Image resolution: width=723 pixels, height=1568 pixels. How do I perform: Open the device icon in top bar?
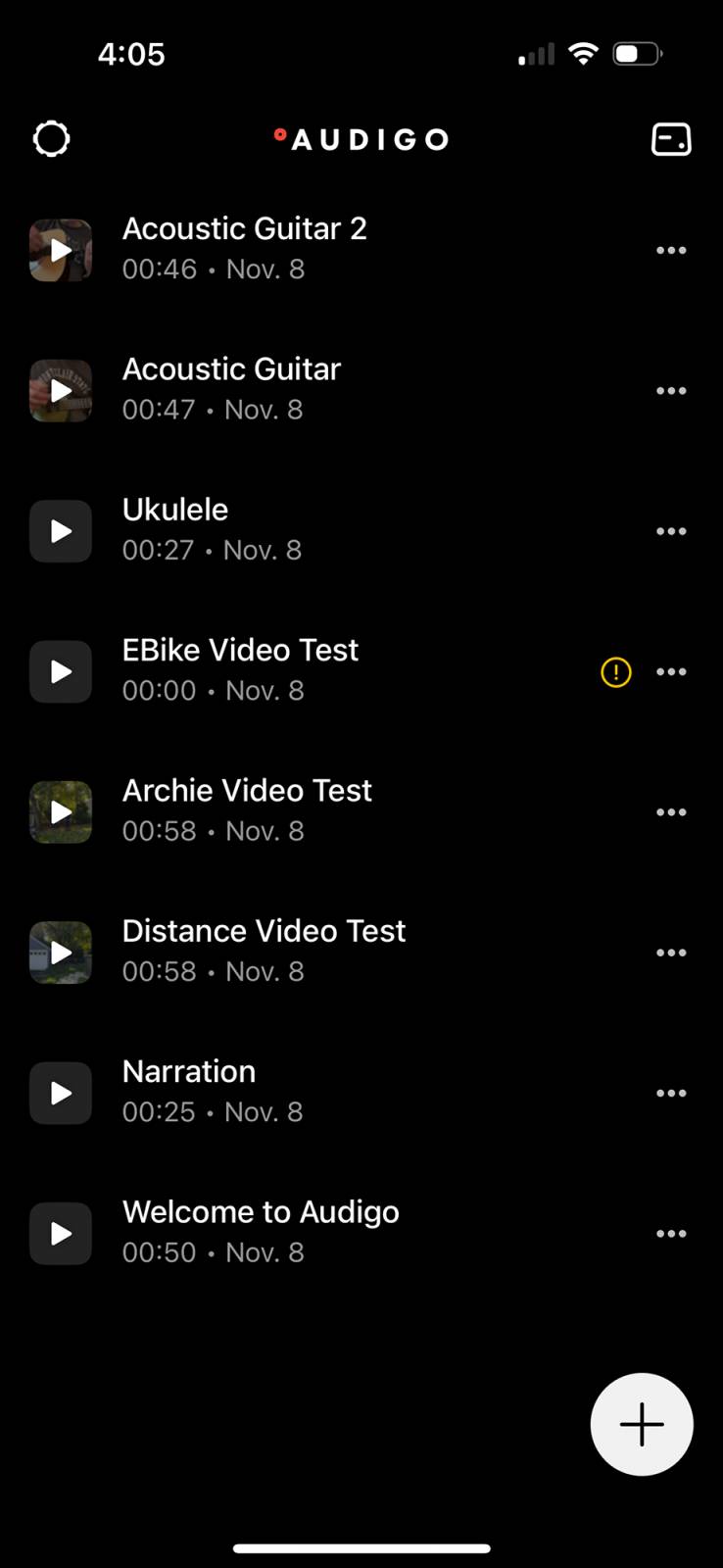[x=671, y=139]
